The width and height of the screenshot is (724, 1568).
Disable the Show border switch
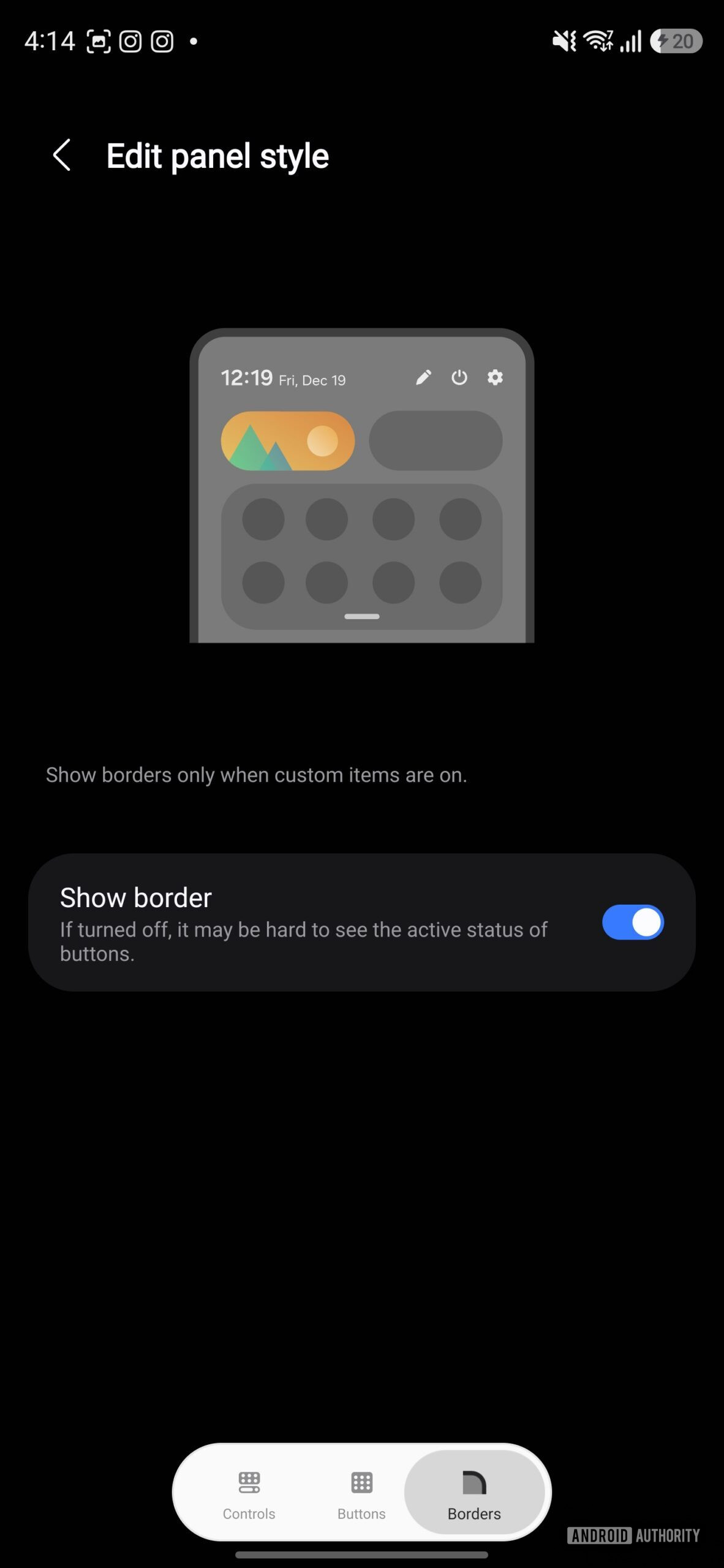point(632,922)
